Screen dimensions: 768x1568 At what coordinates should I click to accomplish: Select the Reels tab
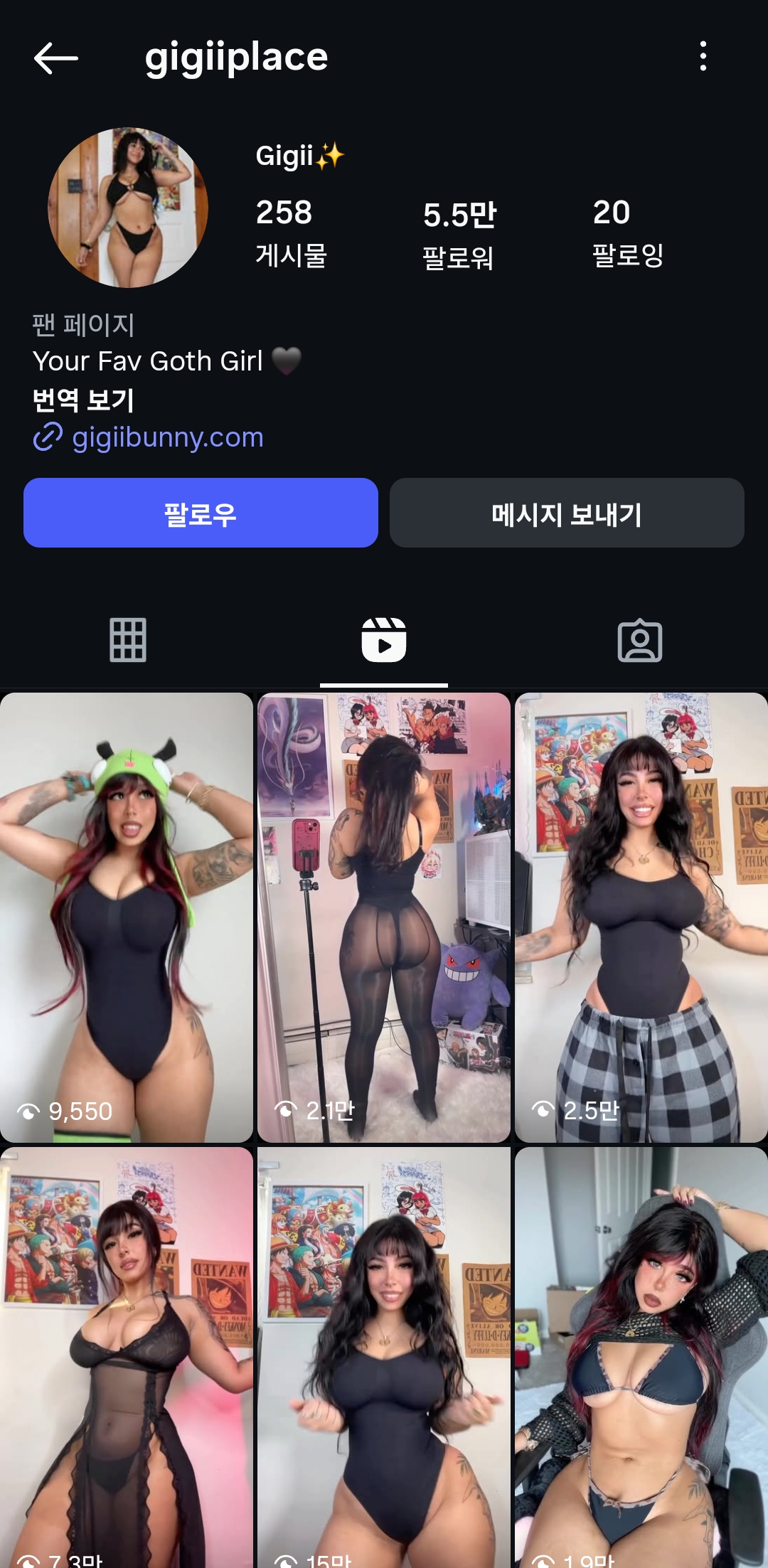[x=384, y=640]
